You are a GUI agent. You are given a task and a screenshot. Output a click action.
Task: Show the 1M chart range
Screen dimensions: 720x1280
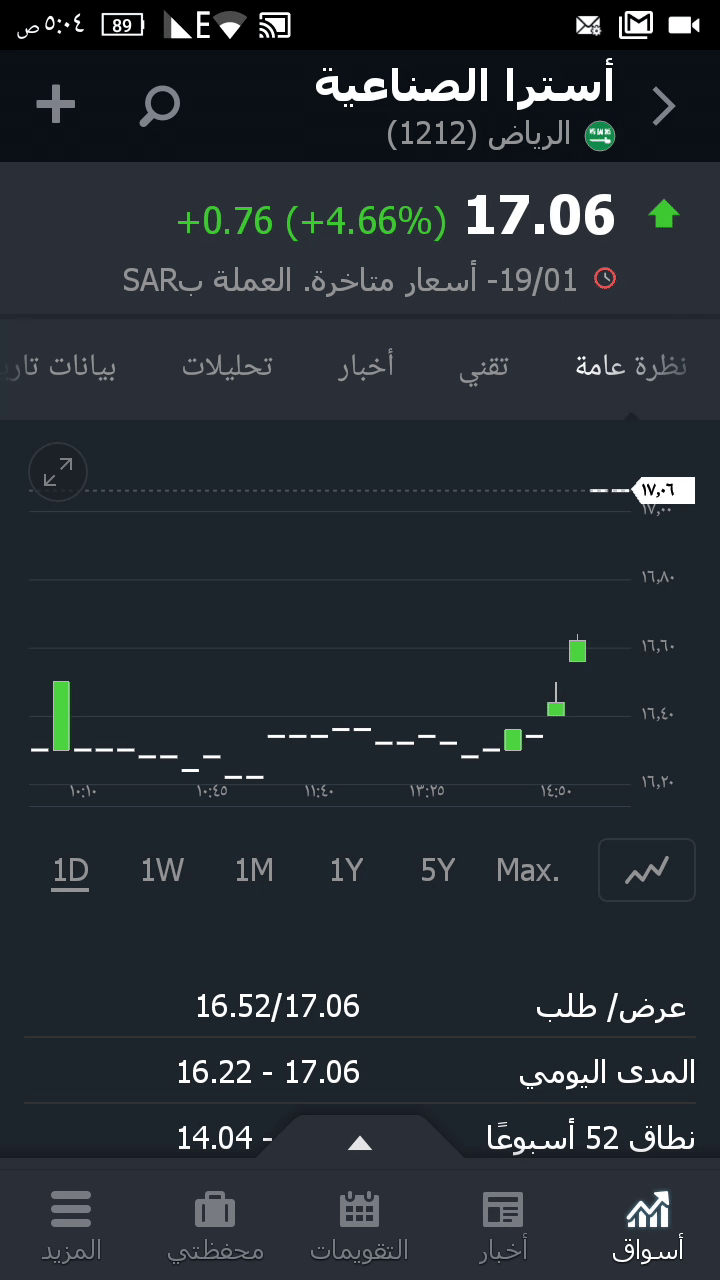click(x=254, y=871)
